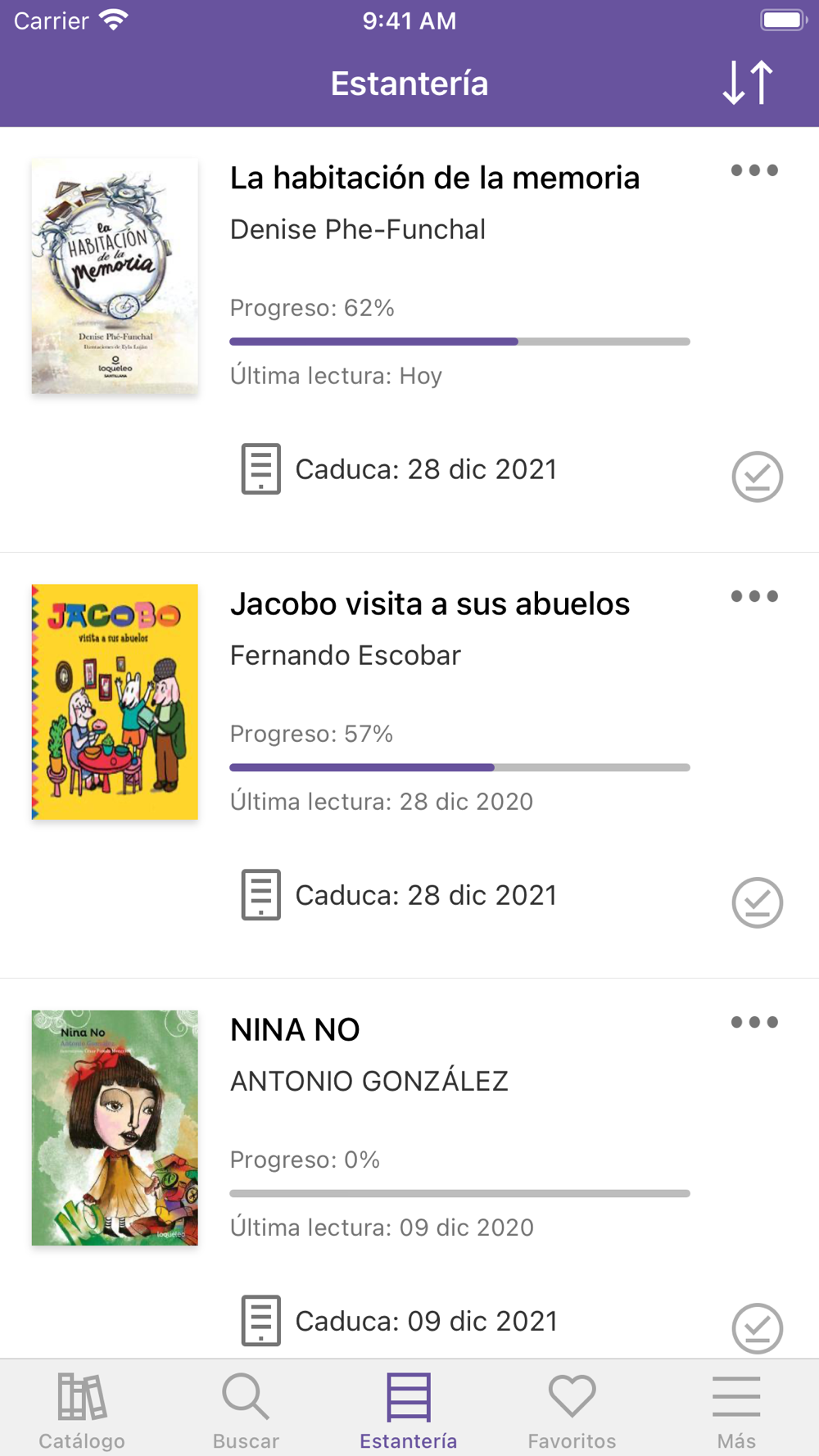This screenshot has height=1456, width=819.
Task: Open more options for La habitación de la memoria
Action: click(754, 170)
